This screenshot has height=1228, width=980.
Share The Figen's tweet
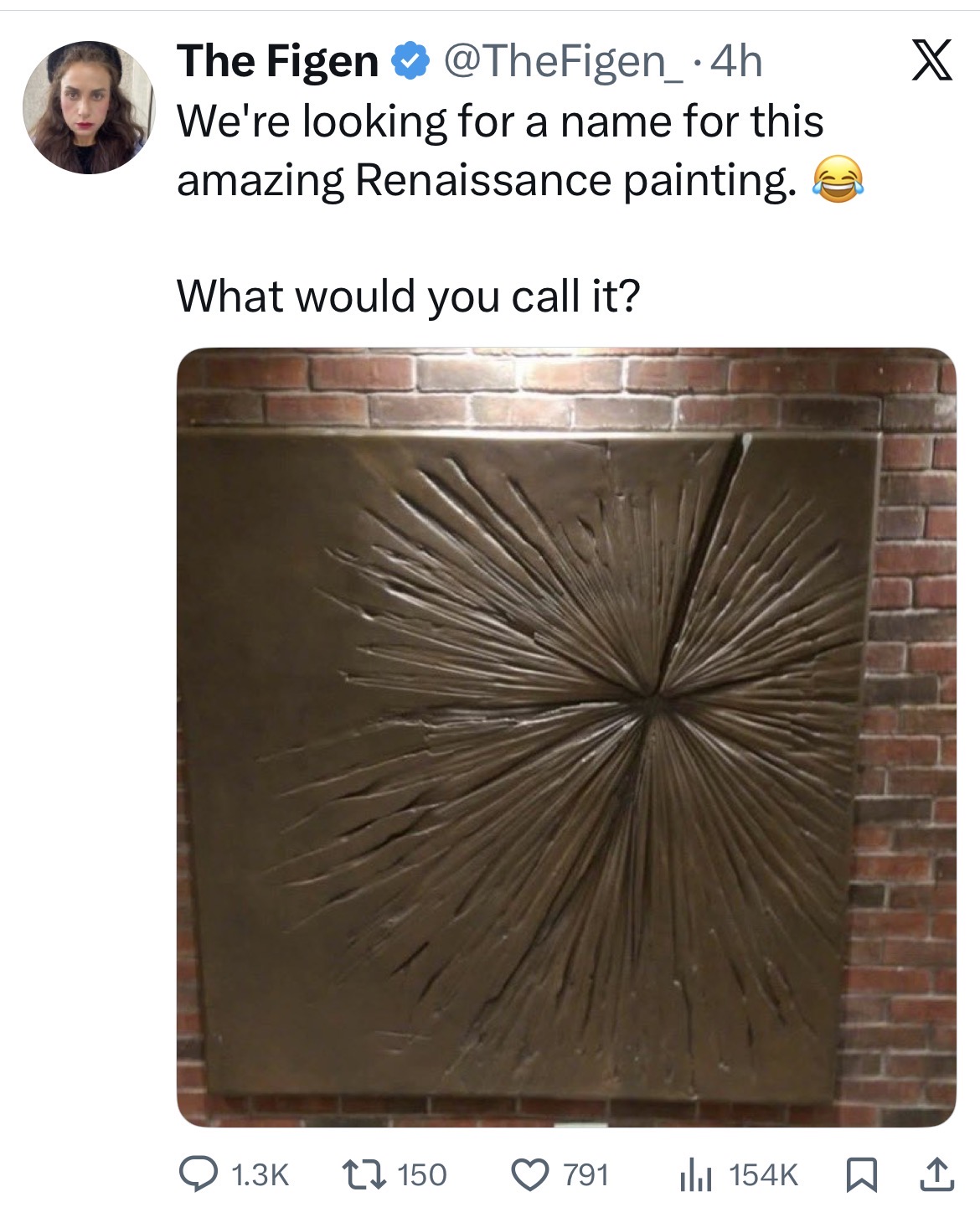[x=935, y=1174]
